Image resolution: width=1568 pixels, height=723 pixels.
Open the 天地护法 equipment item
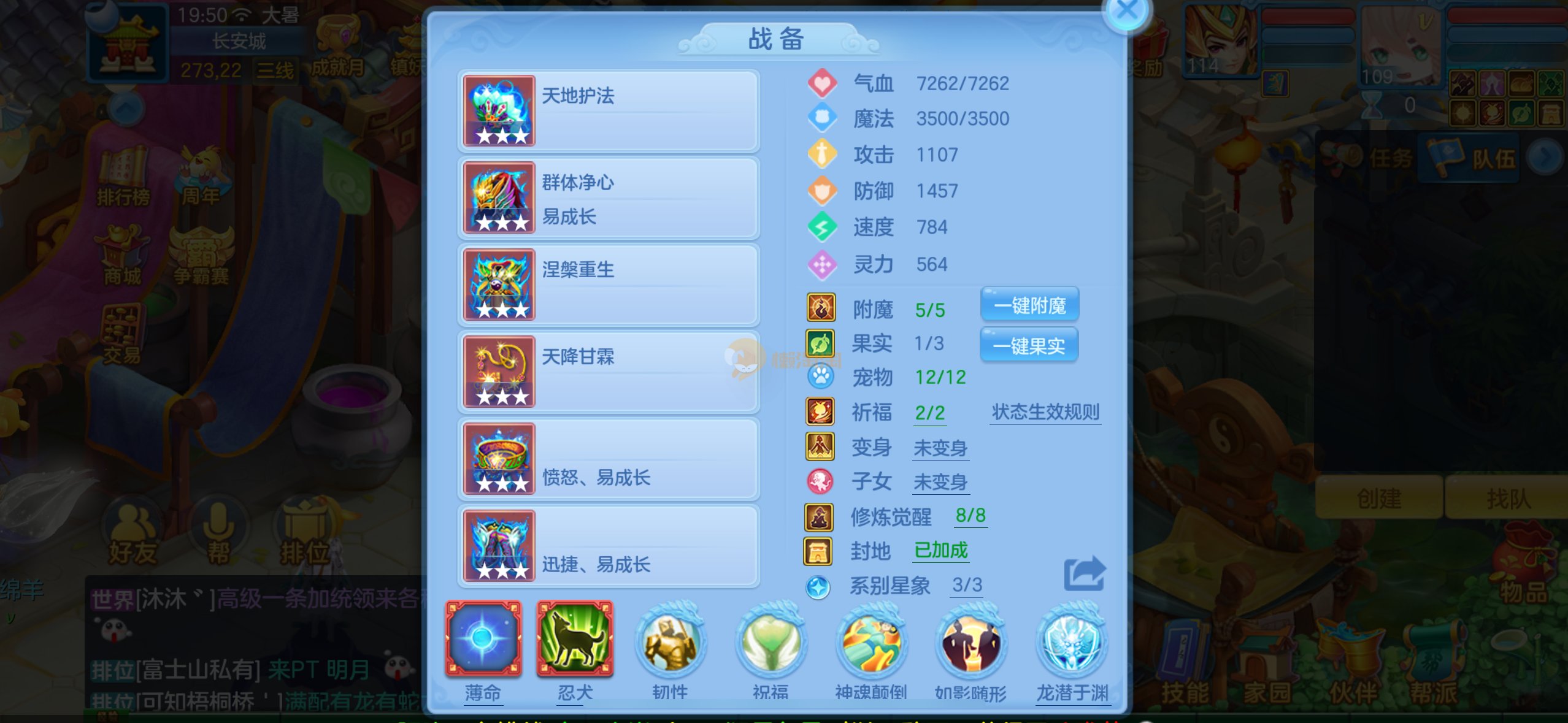[609, 111]
